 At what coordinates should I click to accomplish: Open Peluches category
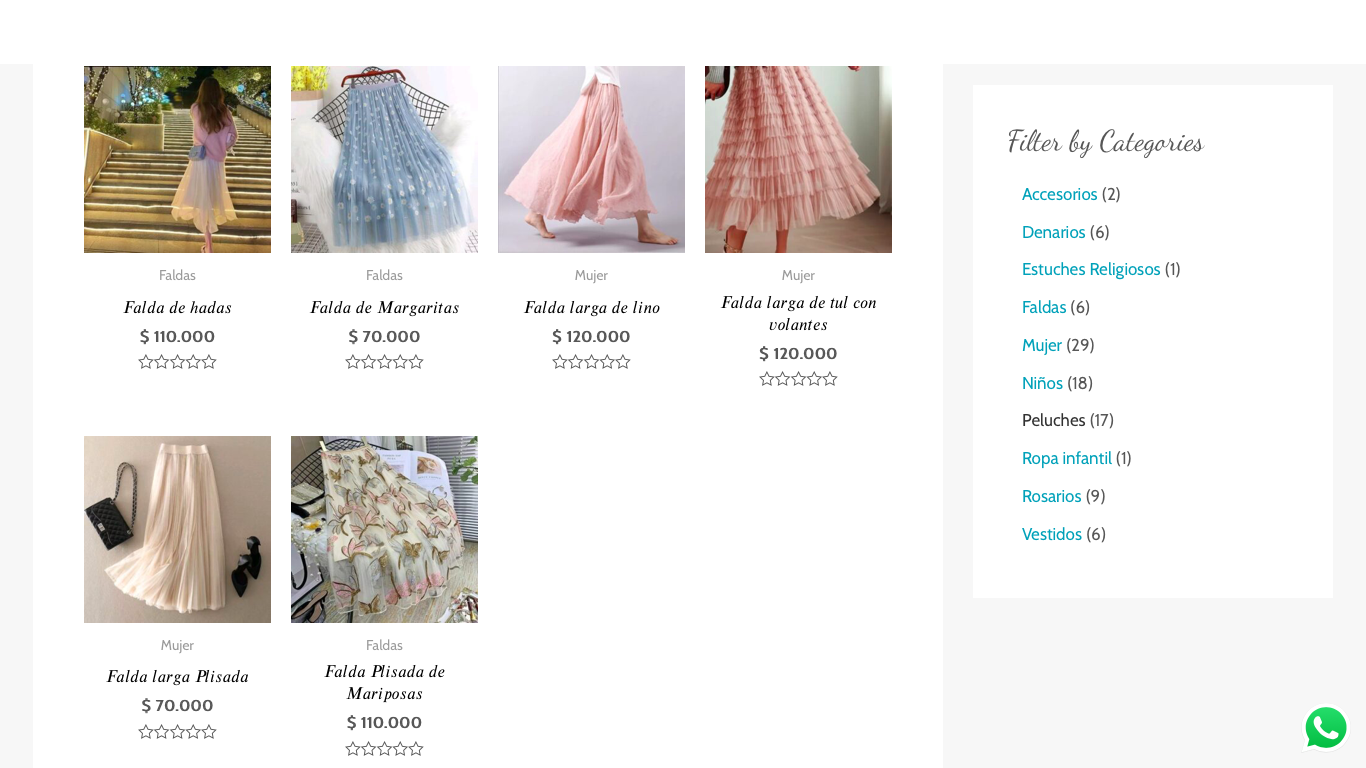[1053, 420]
